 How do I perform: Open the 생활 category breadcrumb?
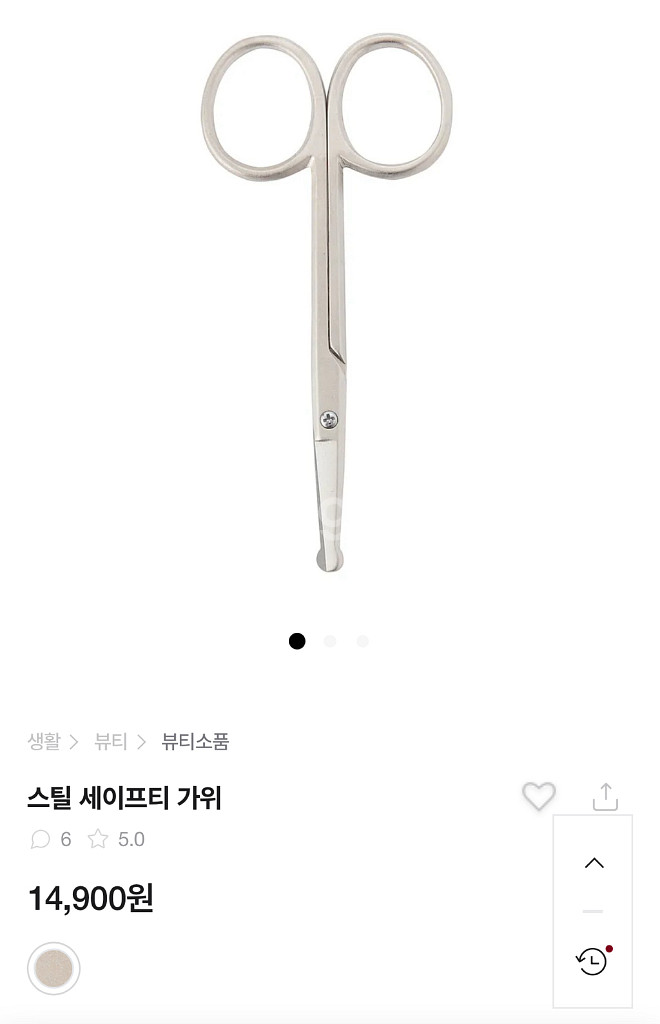point(44,742)
